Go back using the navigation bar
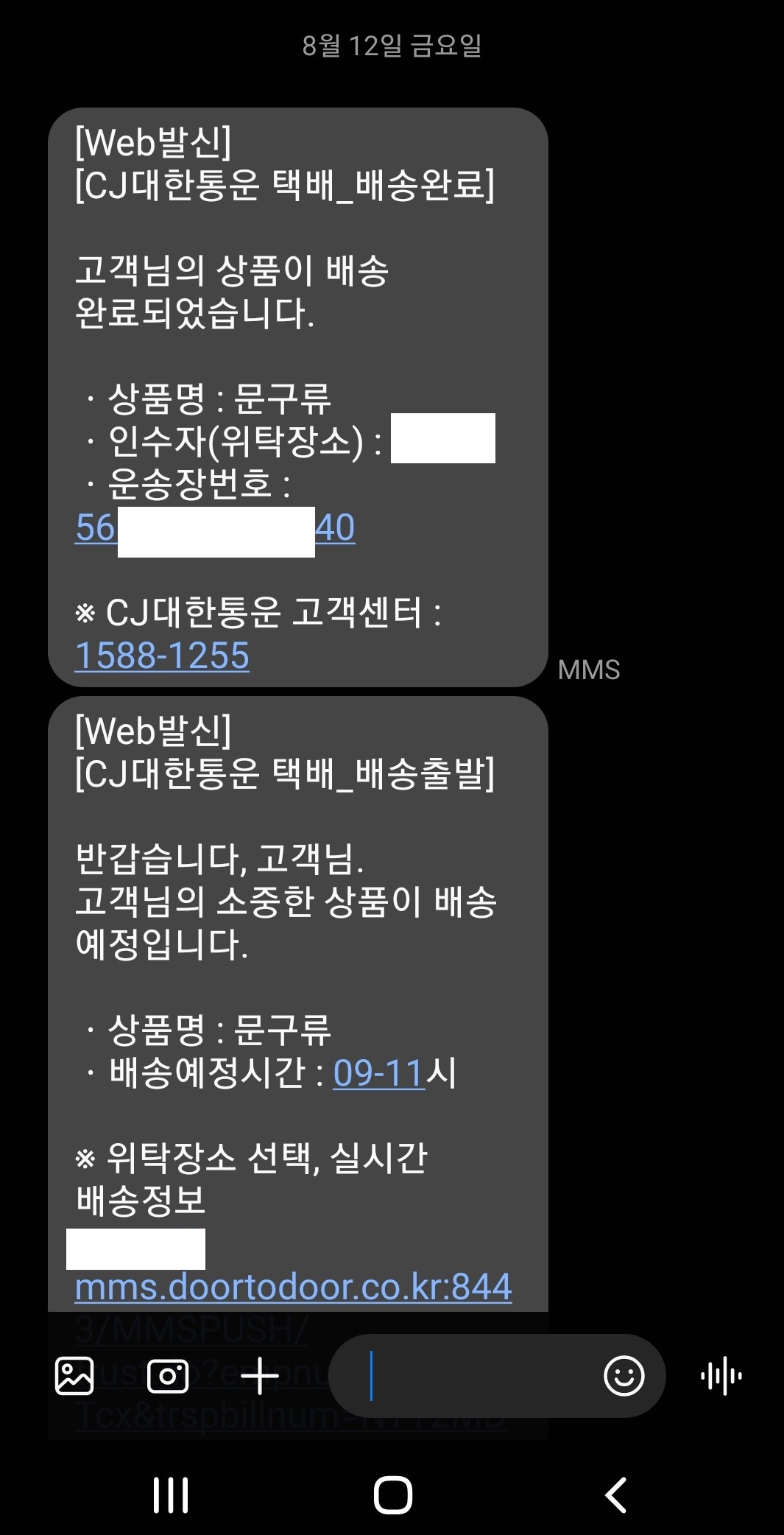 pyautogui.click(x=615, y=1495)
